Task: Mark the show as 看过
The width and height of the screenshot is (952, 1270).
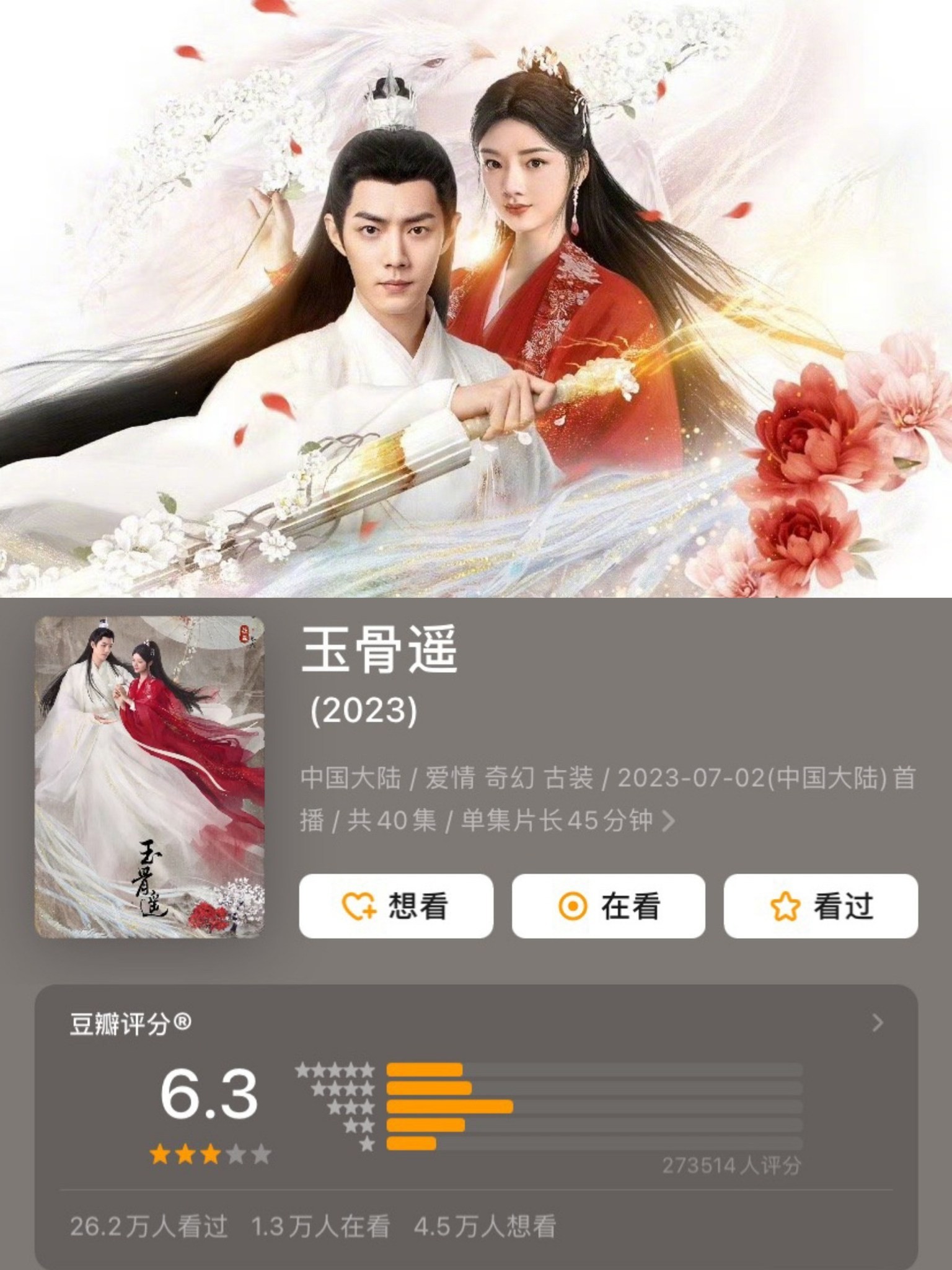Action: coord(821,906)
